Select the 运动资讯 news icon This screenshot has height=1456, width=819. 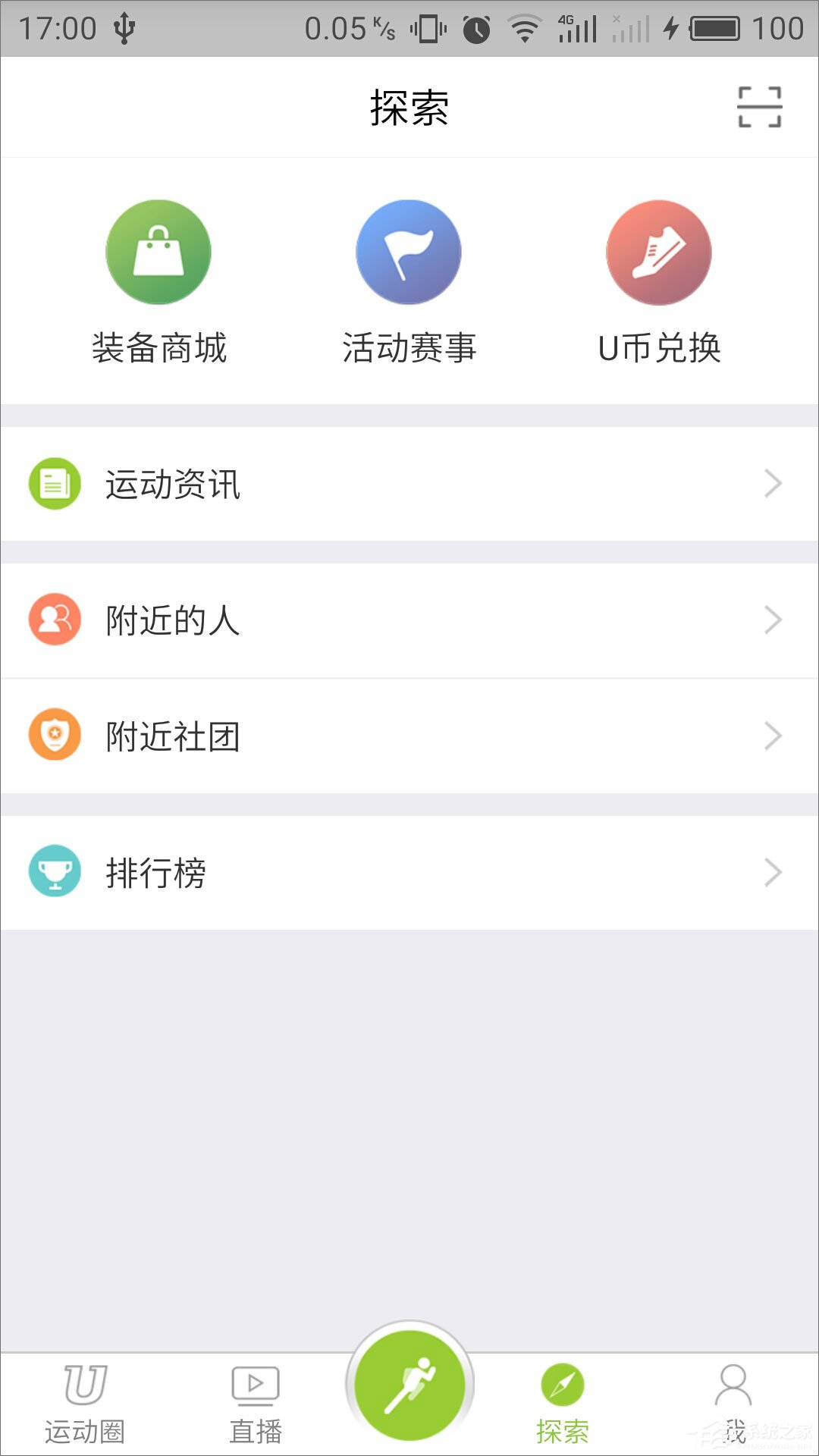tap(54, 483)
